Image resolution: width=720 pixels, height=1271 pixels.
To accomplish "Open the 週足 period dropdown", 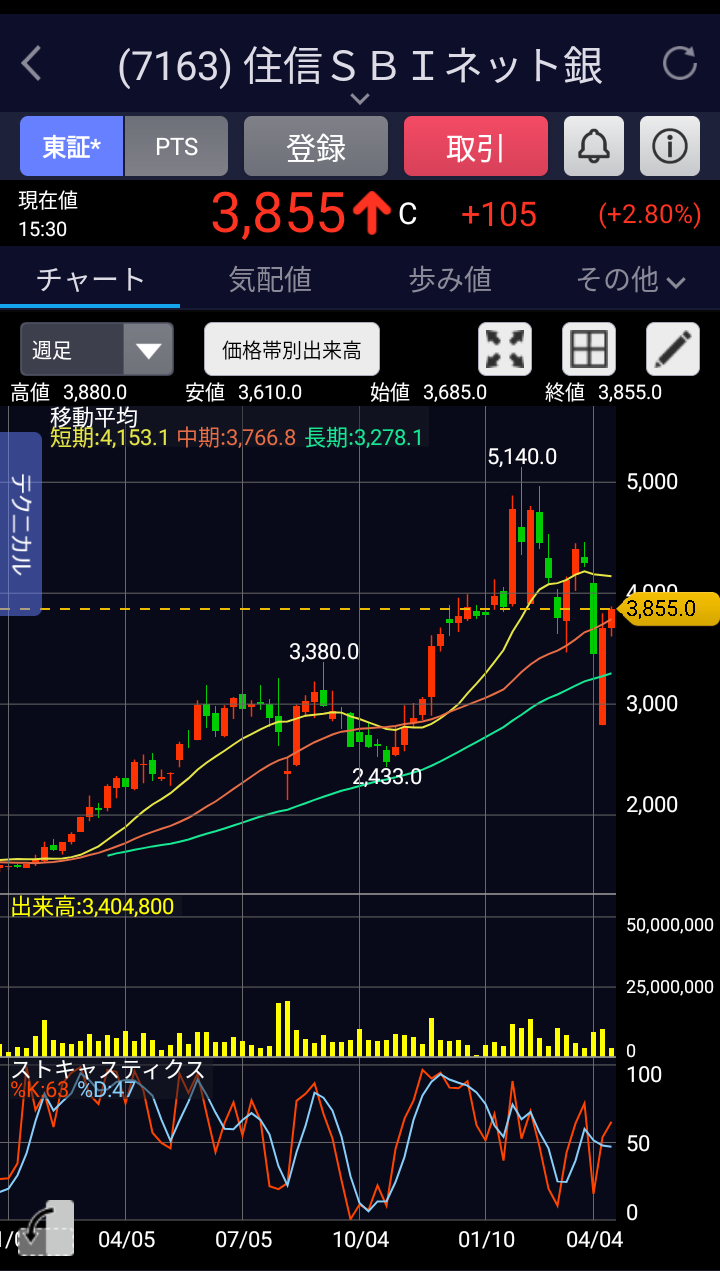I will coord(97,350).
